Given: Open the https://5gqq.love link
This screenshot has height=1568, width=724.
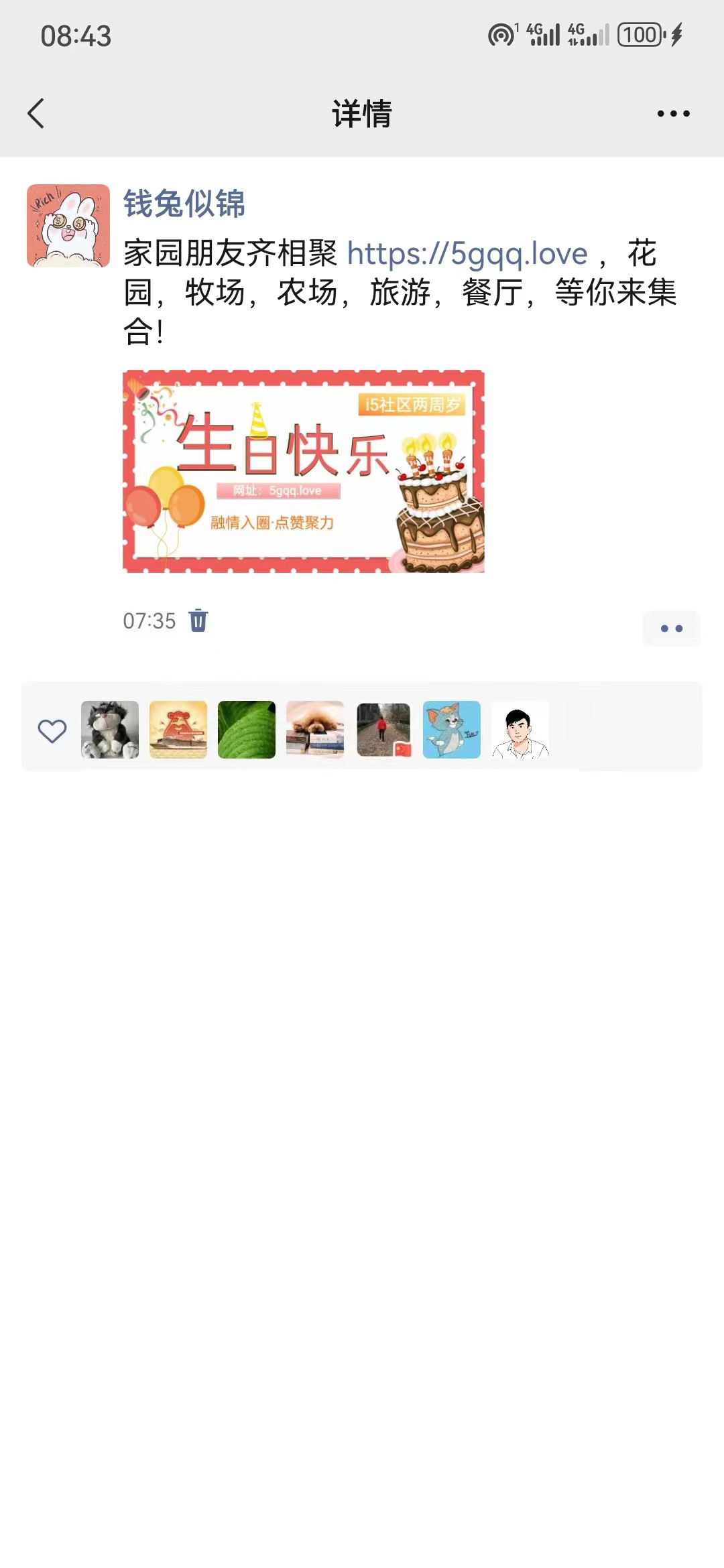Looking at the screenshot, I should (467, 254).
